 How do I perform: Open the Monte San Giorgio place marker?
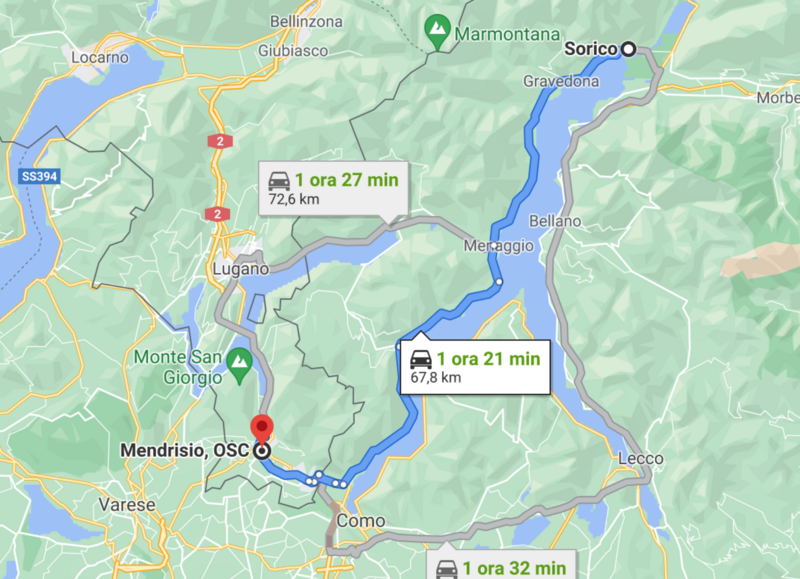point(239,366)
